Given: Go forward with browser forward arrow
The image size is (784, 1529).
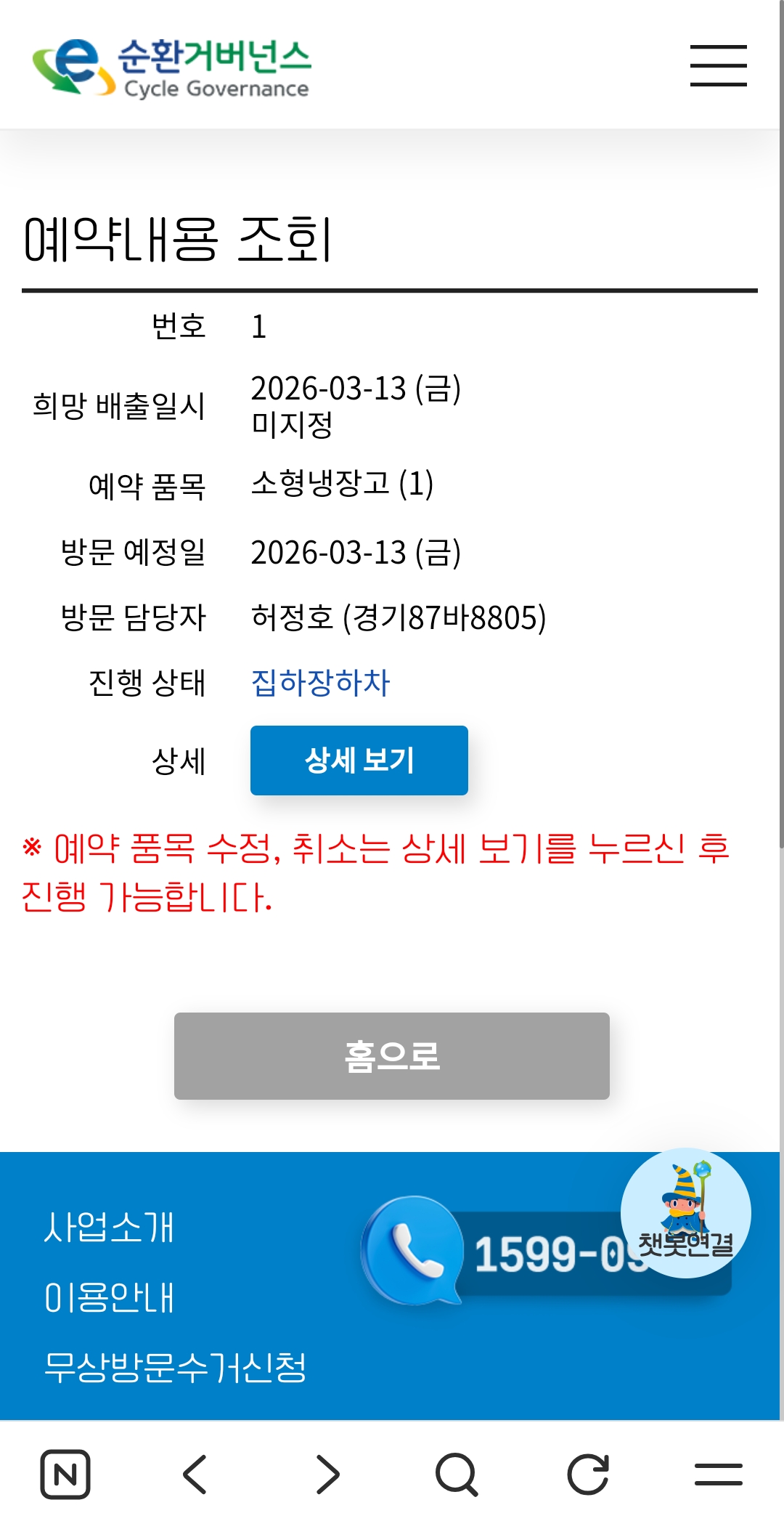Looking at the screenshot, I should coord(327,1474).
